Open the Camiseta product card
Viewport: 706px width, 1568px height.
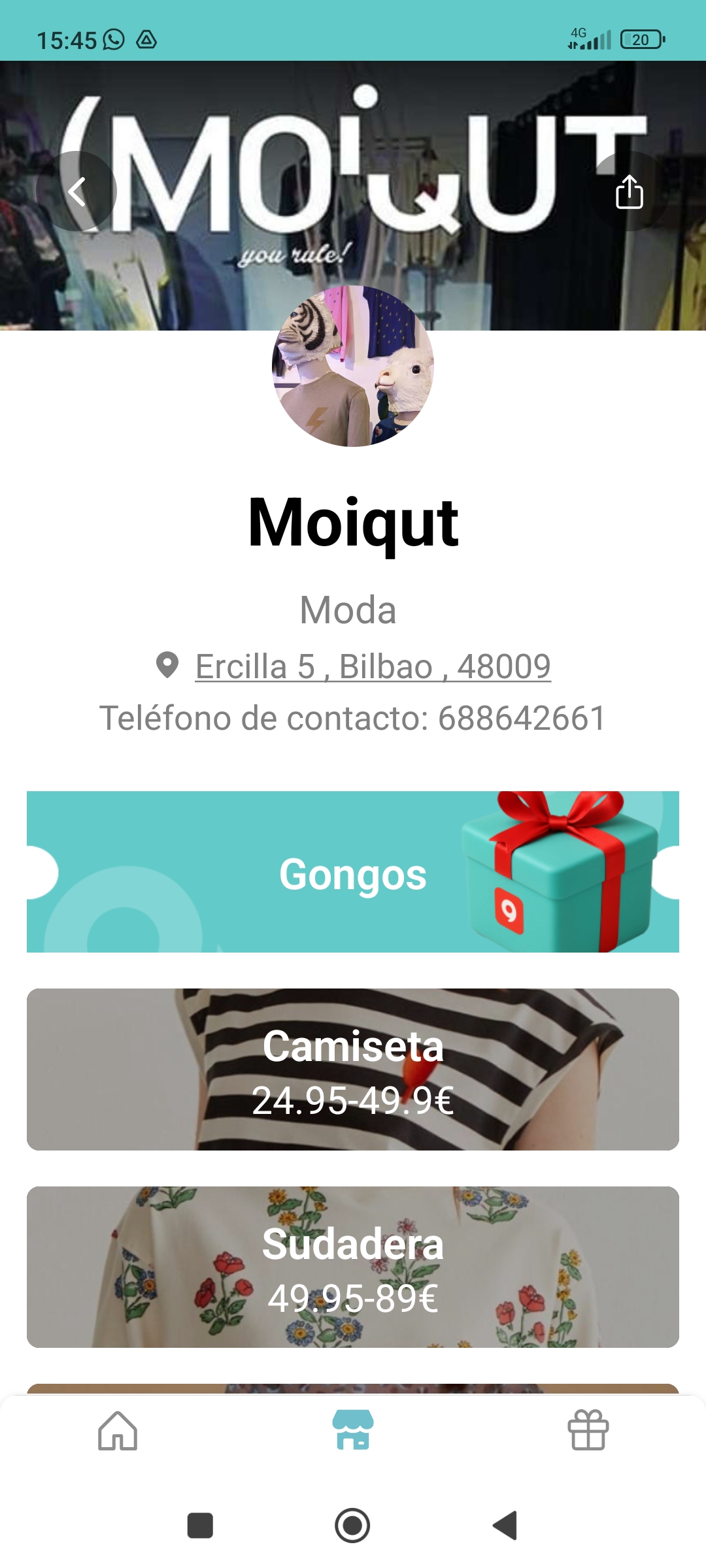point(353,1070)
